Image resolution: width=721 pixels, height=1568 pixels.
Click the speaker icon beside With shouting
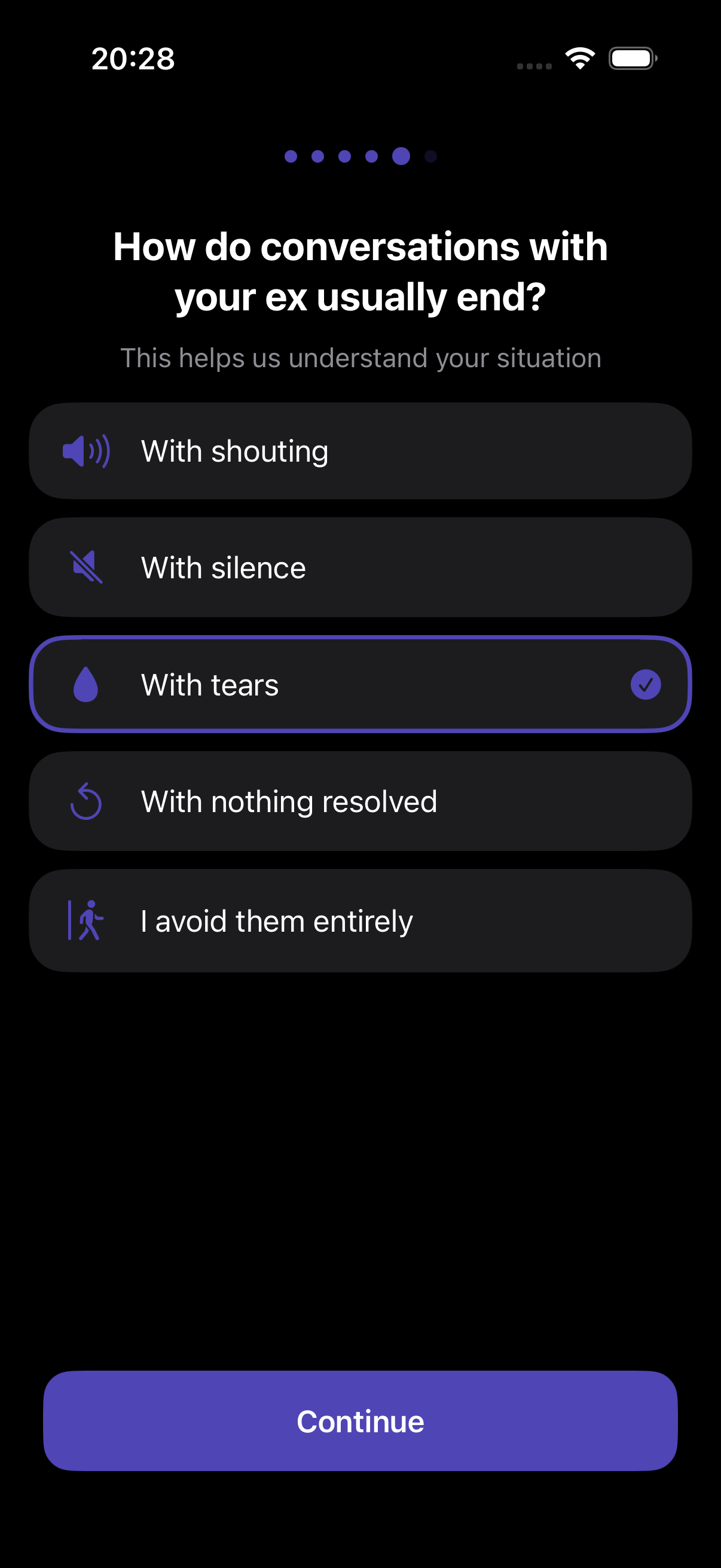[85, 450]
